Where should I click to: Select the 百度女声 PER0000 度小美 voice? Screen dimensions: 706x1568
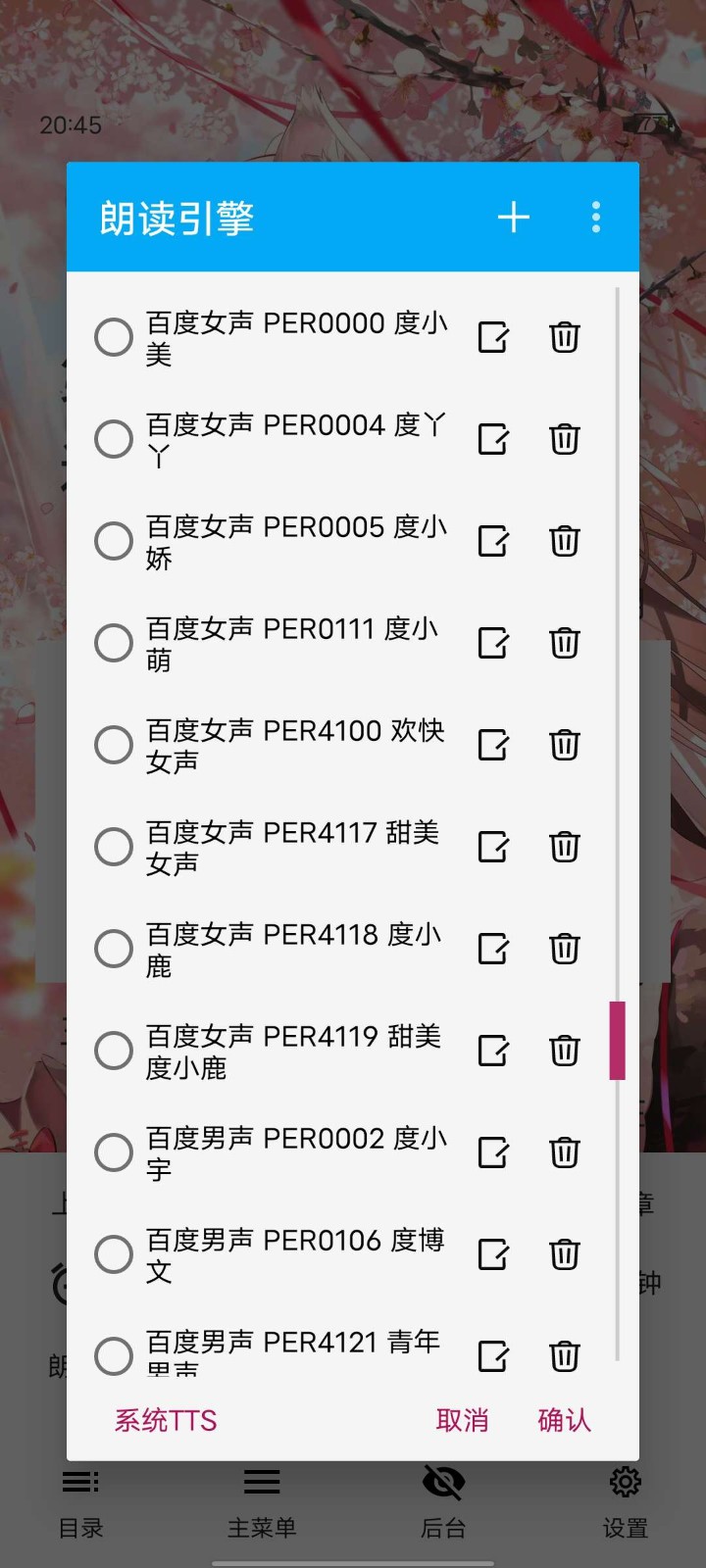point(114,336)
